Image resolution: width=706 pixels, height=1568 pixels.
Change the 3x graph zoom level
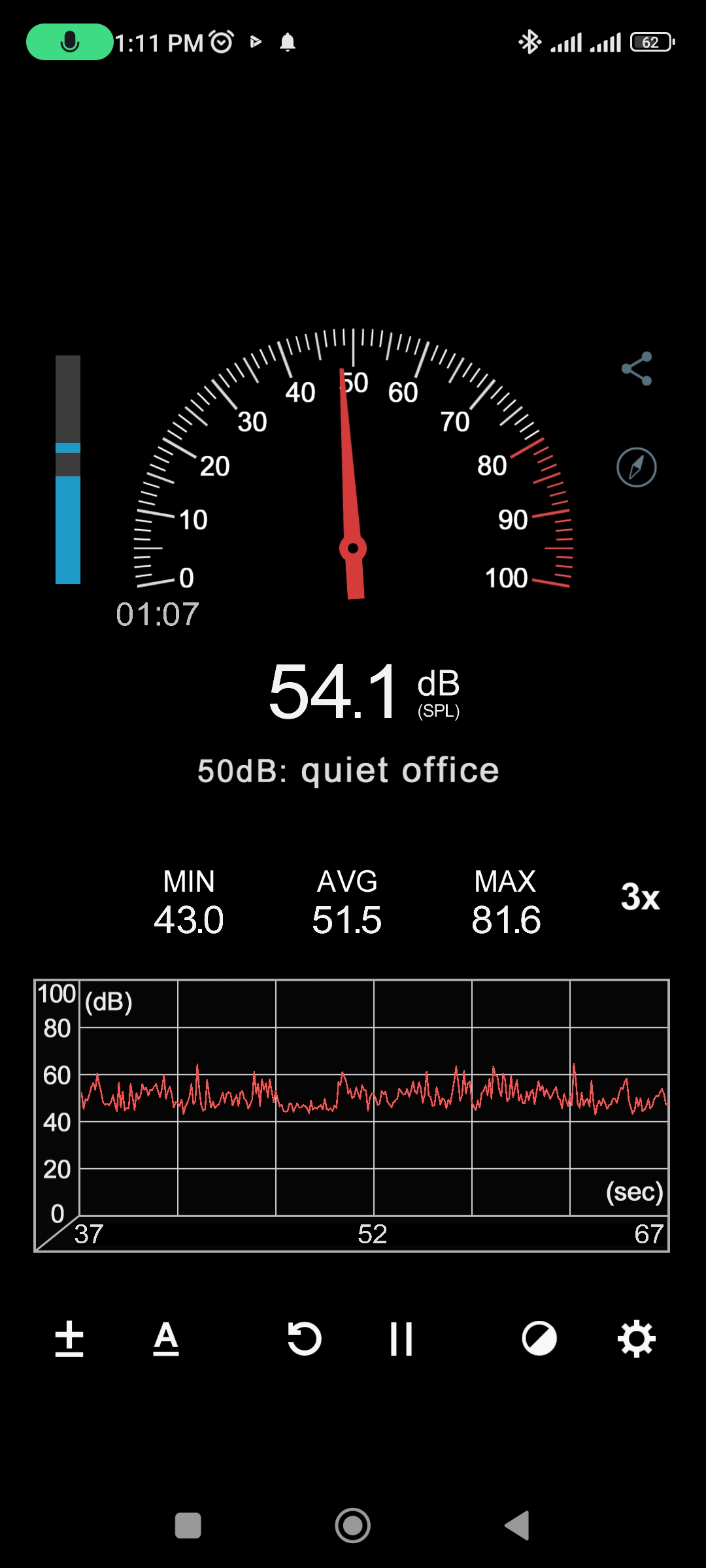pyautogui.click(x=640, y=896)
